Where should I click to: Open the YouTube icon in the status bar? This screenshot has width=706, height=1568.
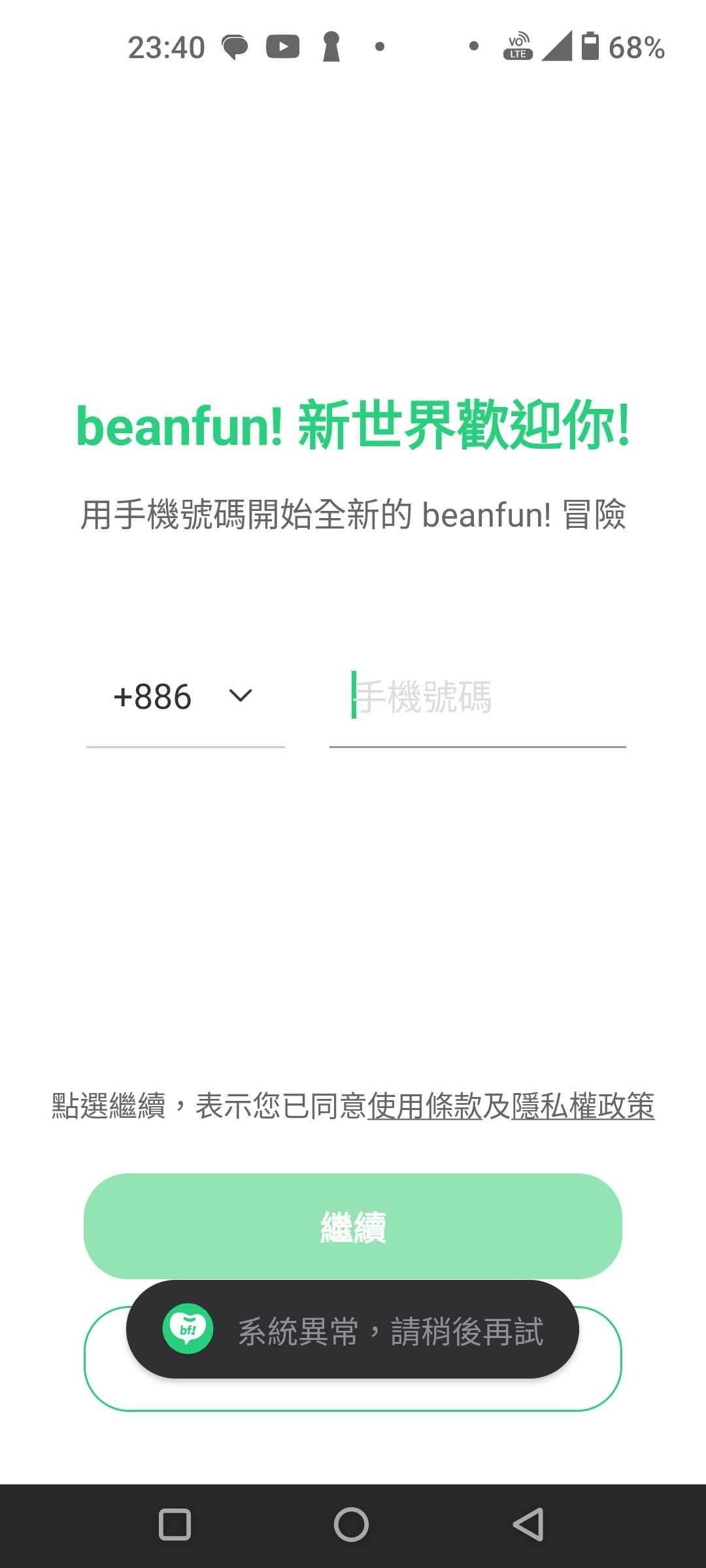pos(281,46)
